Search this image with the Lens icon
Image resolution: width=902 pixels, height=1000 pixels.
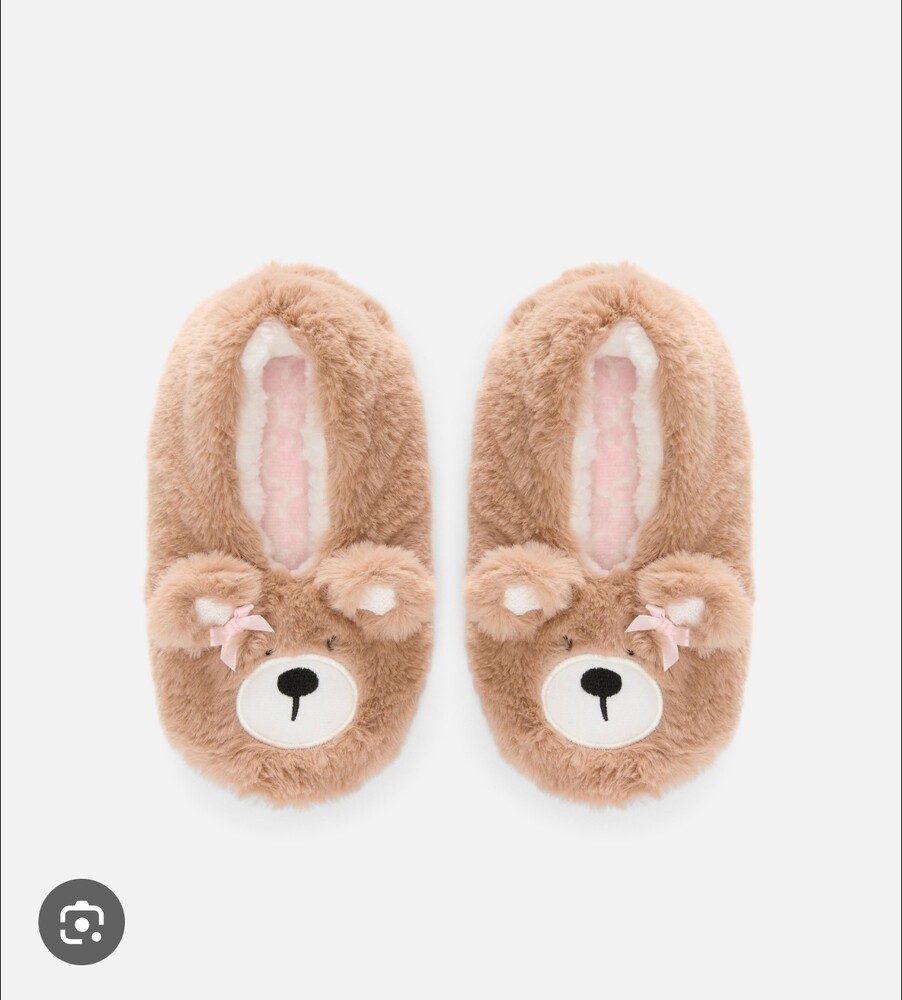[81, 922]
